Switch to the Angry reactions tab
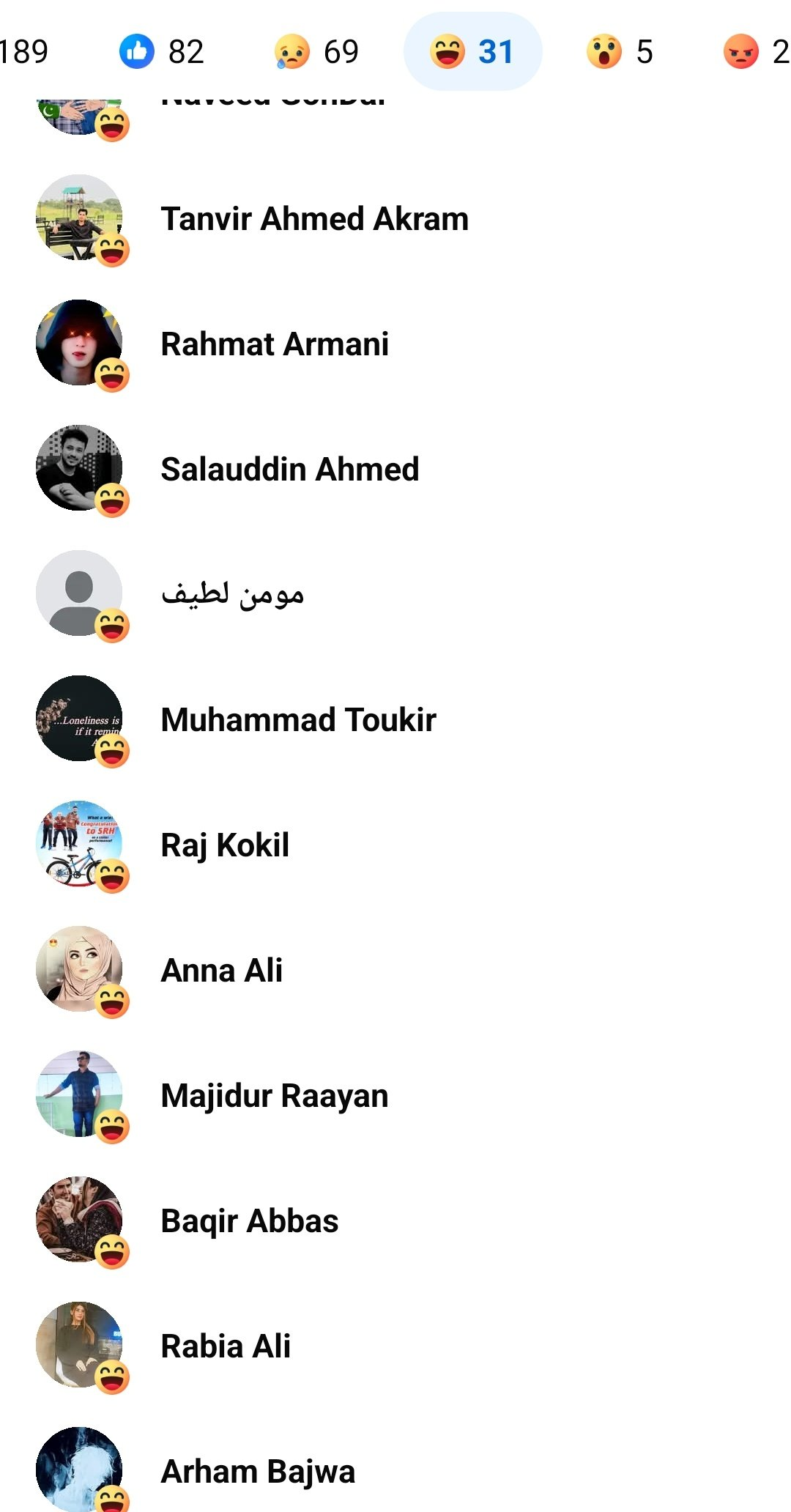791x1512 pixels. click(756, 52)
